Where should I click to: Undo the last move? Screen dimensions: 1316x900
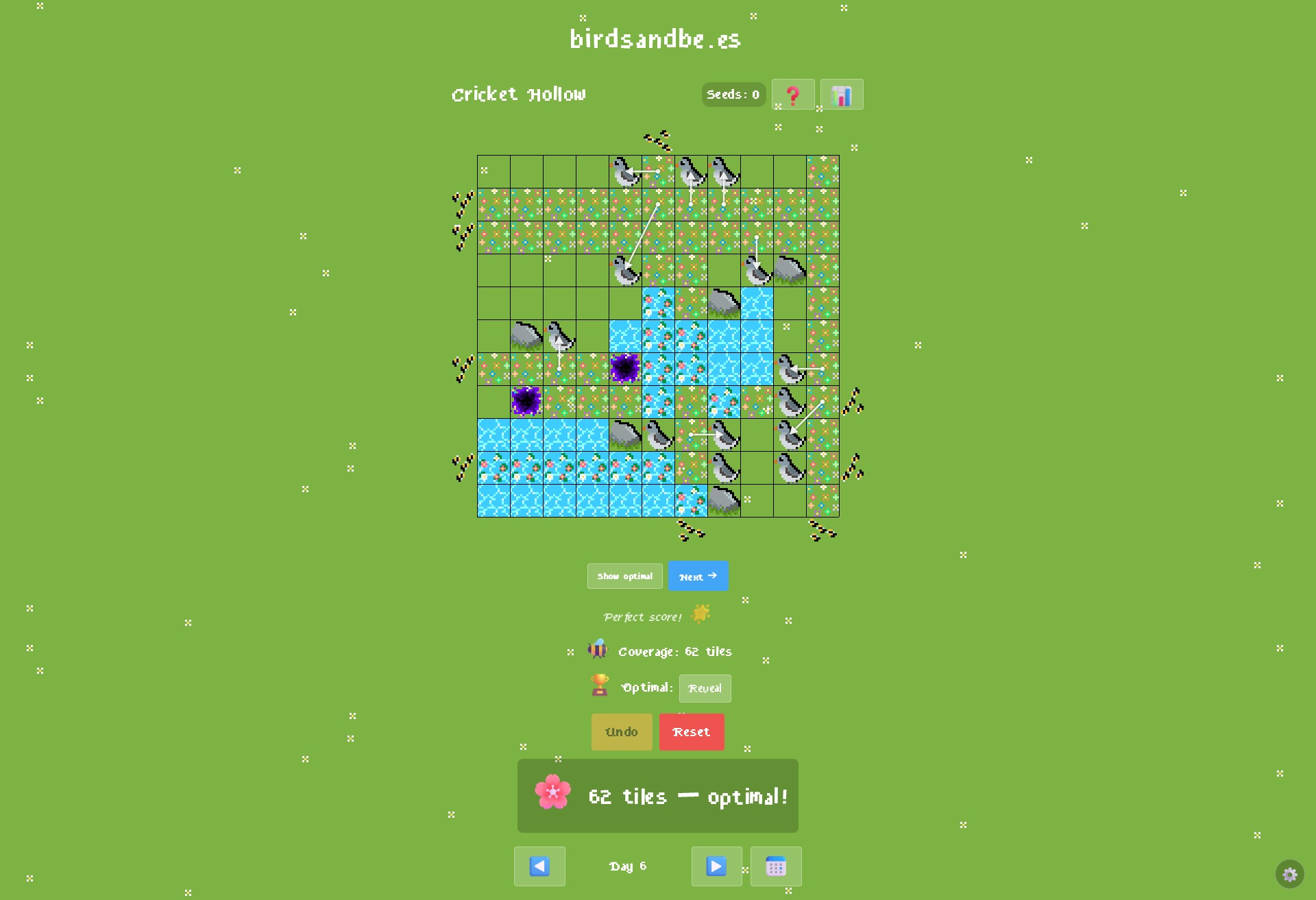click(x=622, y=732)
